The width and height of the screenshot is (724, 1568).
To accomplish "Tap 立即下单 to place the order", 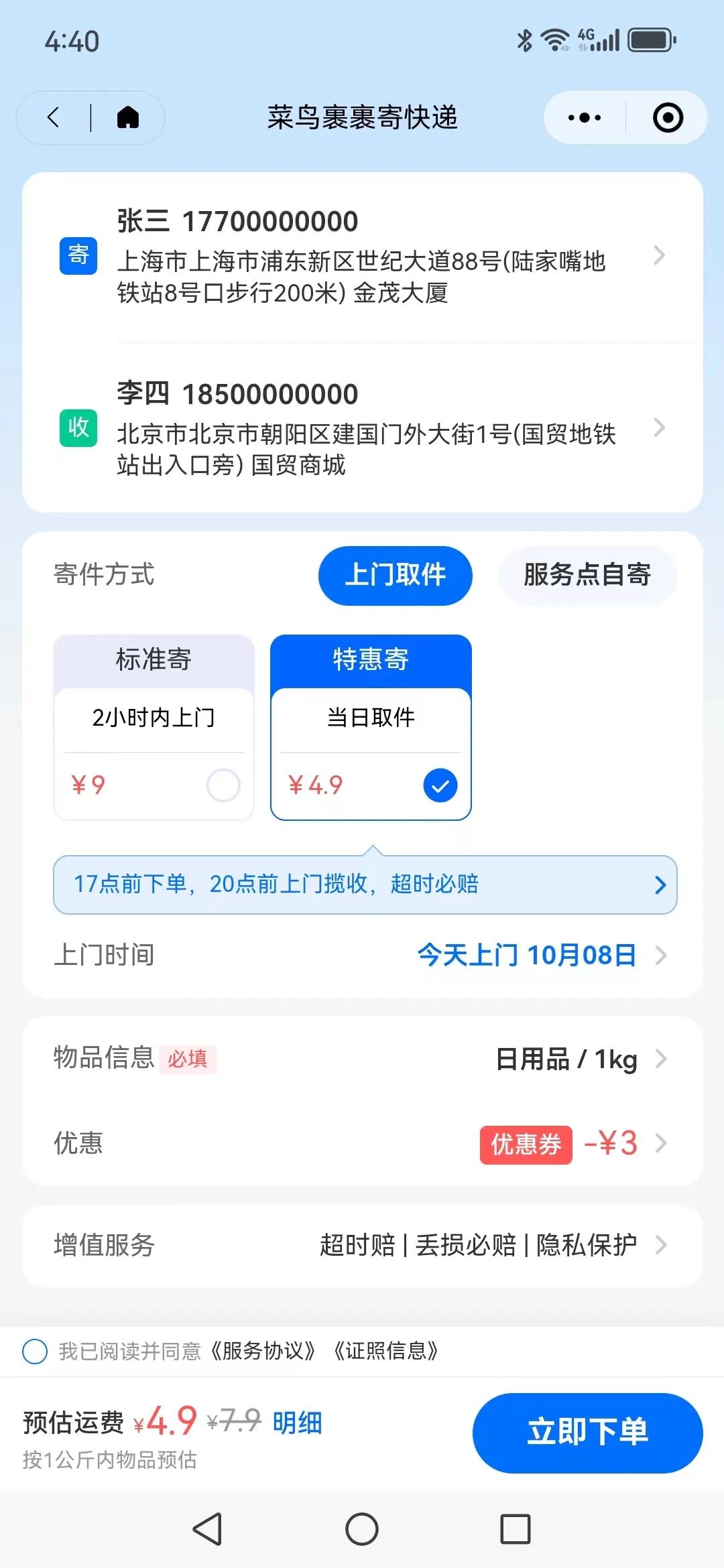I will tap(587, 1433).
